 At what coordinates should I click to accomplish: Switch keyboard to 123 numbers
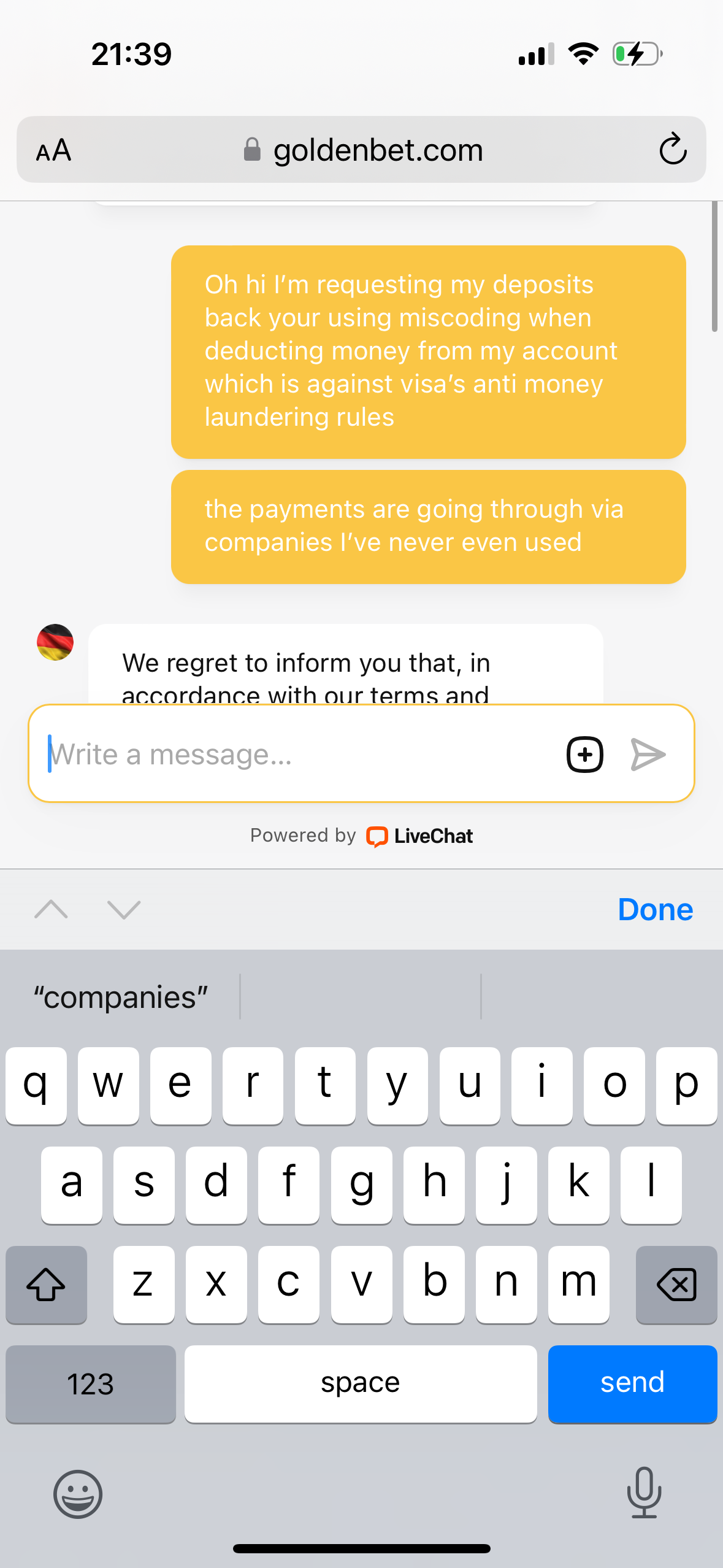tap(91, 1383)
